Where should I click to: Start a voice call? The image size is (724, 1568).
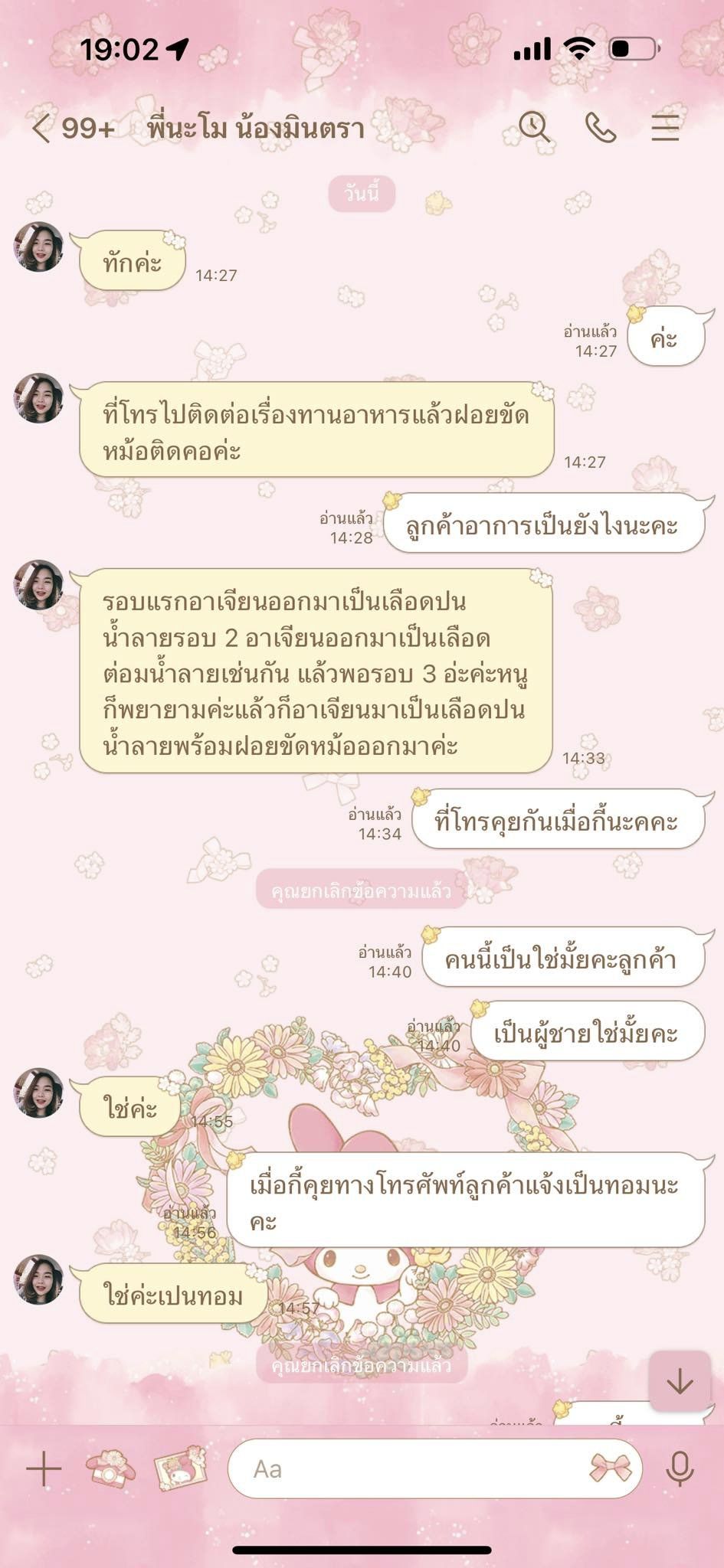tap(600, 127)
